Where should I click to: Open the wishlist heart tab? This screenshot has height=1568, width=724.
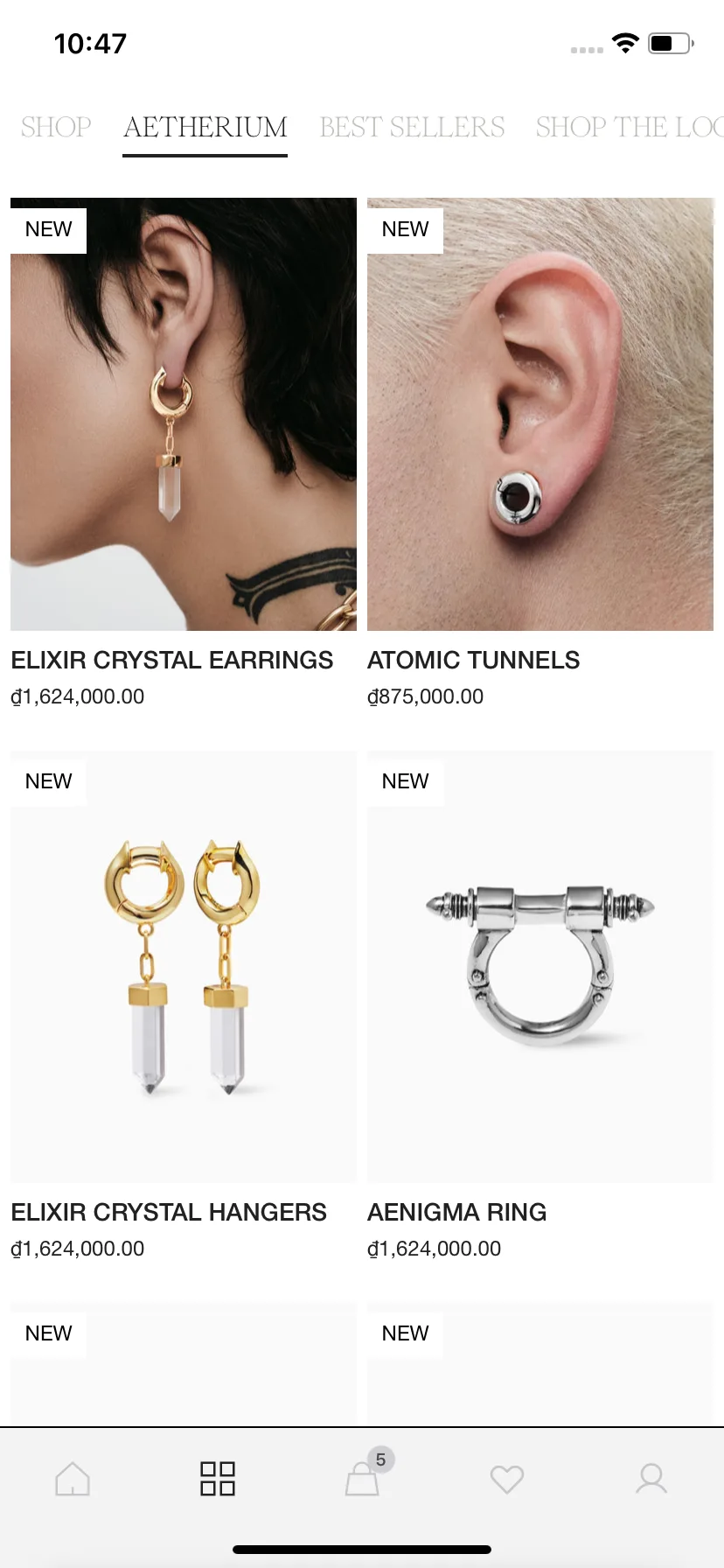coord(507,1479)
